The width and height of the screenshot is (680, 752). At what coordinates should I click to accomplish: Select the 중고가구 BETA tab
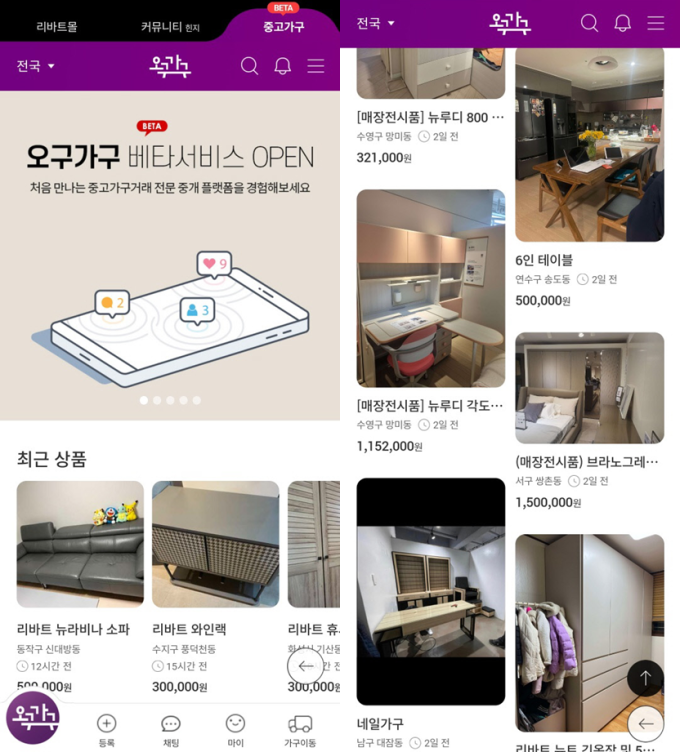click(x=283, y=27)
